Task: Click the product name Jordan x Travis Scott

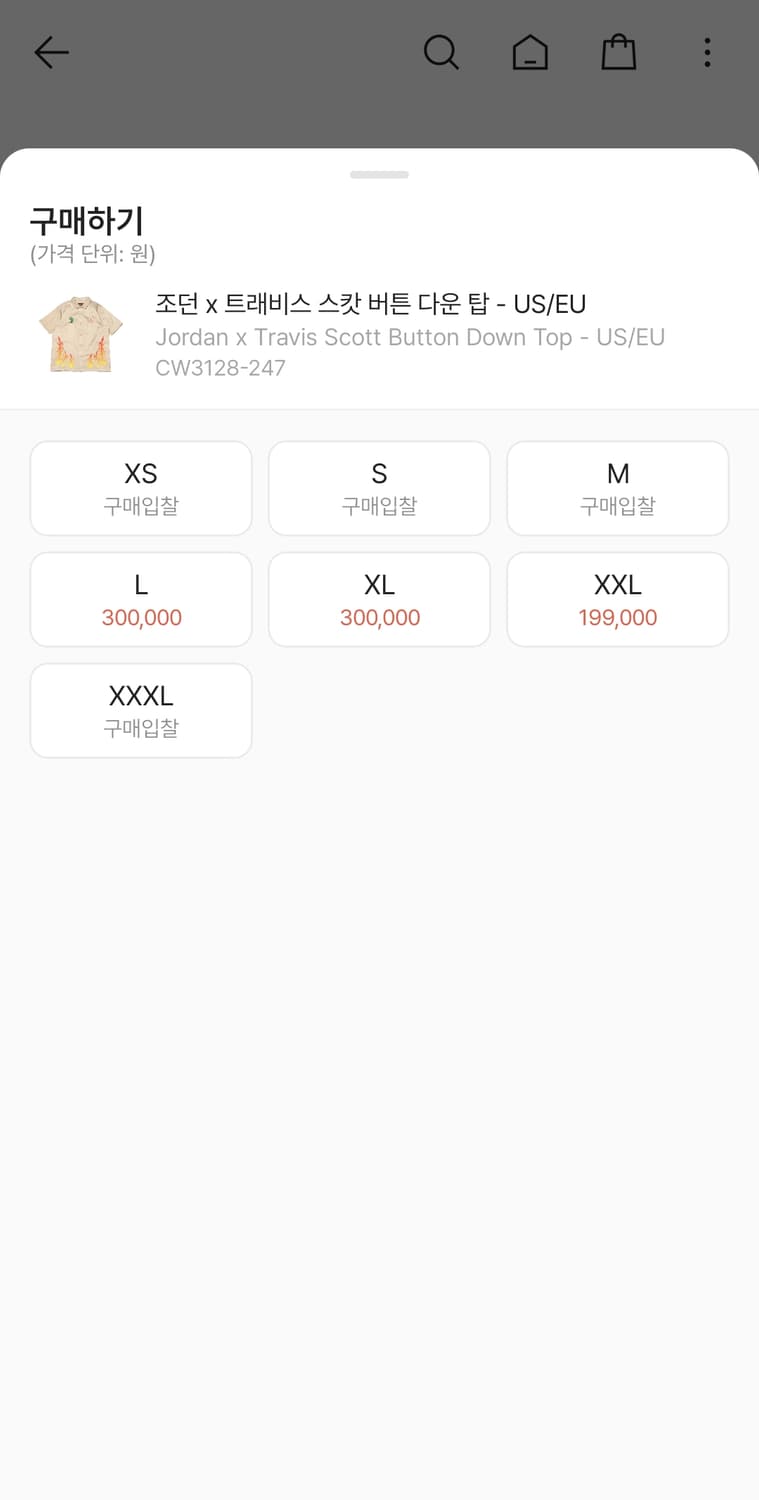Action: (x=410, y=337)
